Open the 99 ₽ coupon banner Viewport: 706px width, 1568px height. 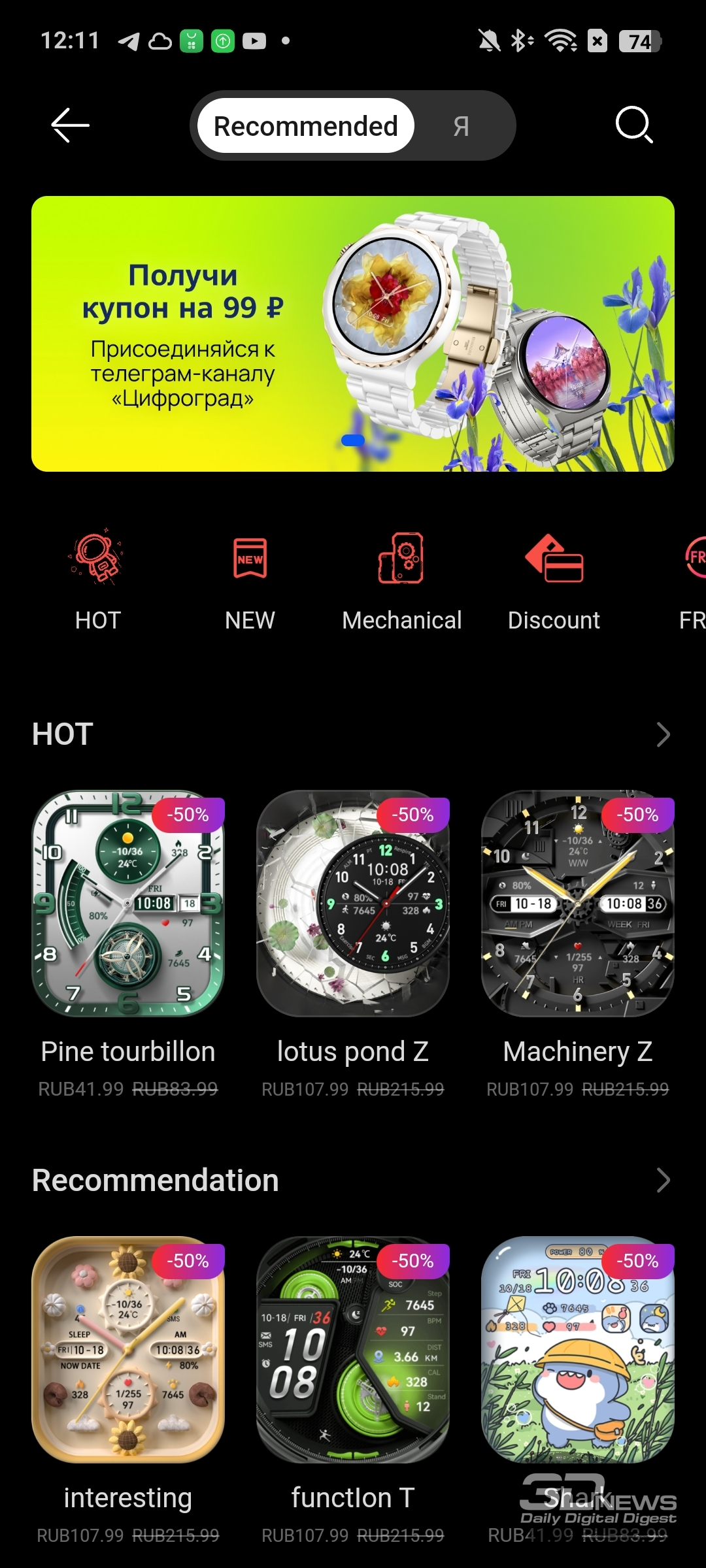click(353, 334)
